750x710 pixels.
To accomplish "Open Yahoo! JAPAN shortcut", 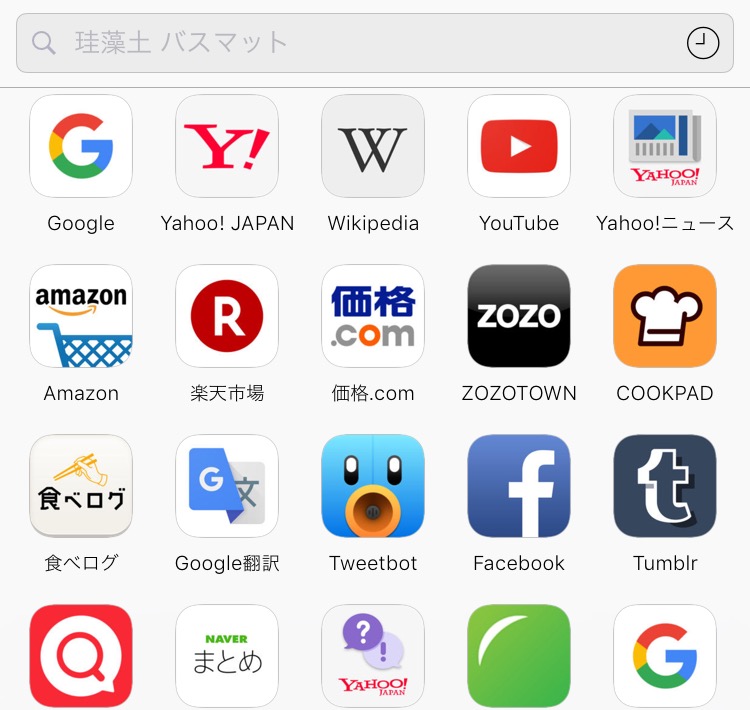I will (227, 146).
